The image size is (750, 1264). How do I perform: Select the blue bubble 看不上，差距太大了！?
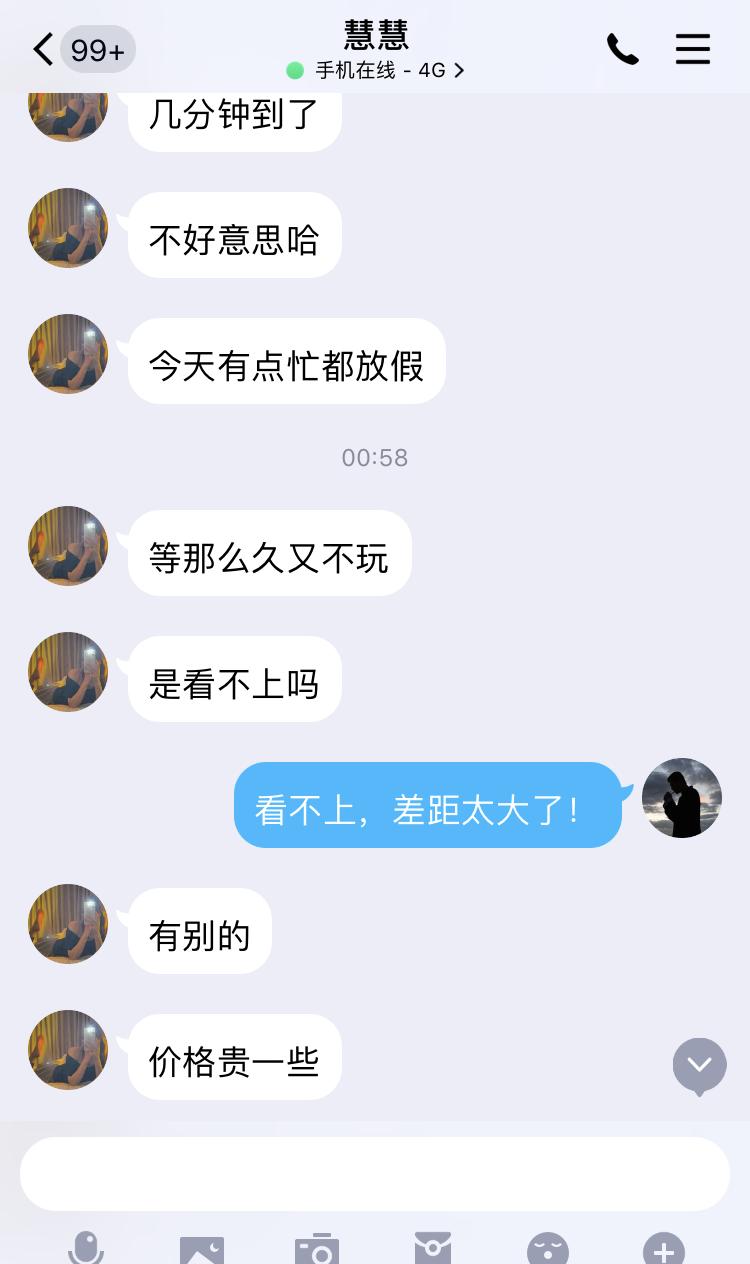pyautogui.click(x=427, y=804)
